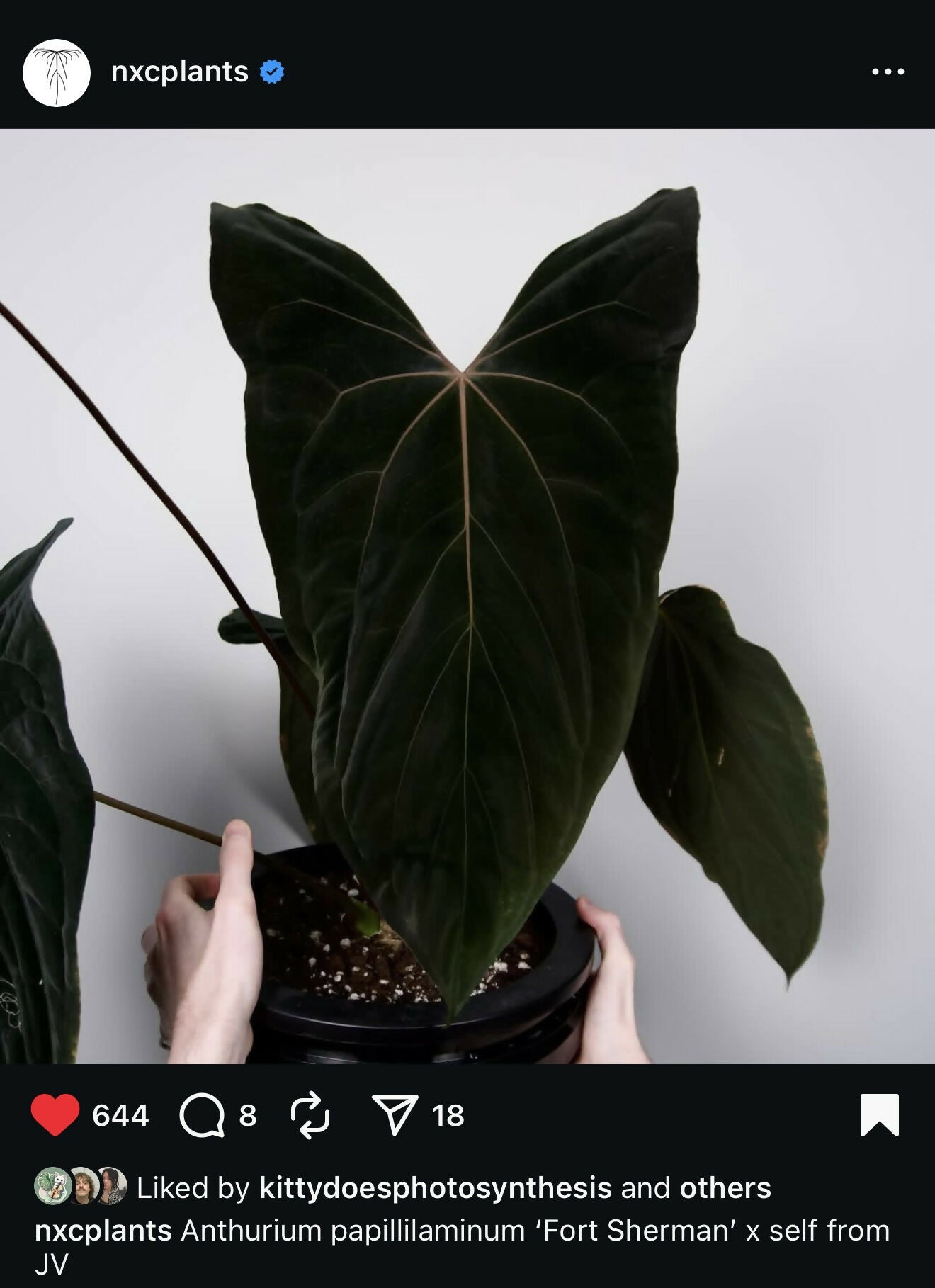
Task: Open the three-dot post options menu
Action: [x=888, y=72]
